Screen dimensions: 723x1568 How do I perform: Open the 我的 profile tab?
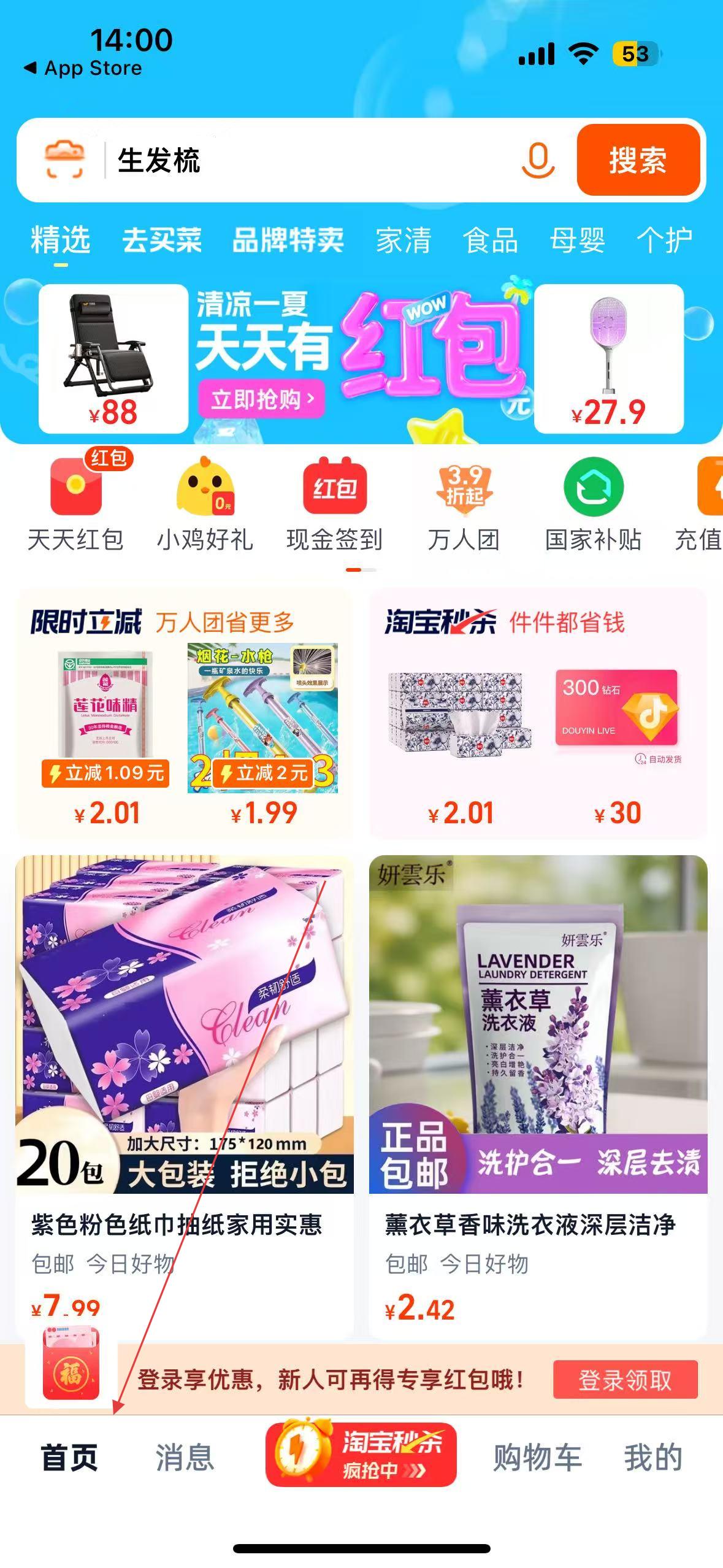coord(653,1458)
